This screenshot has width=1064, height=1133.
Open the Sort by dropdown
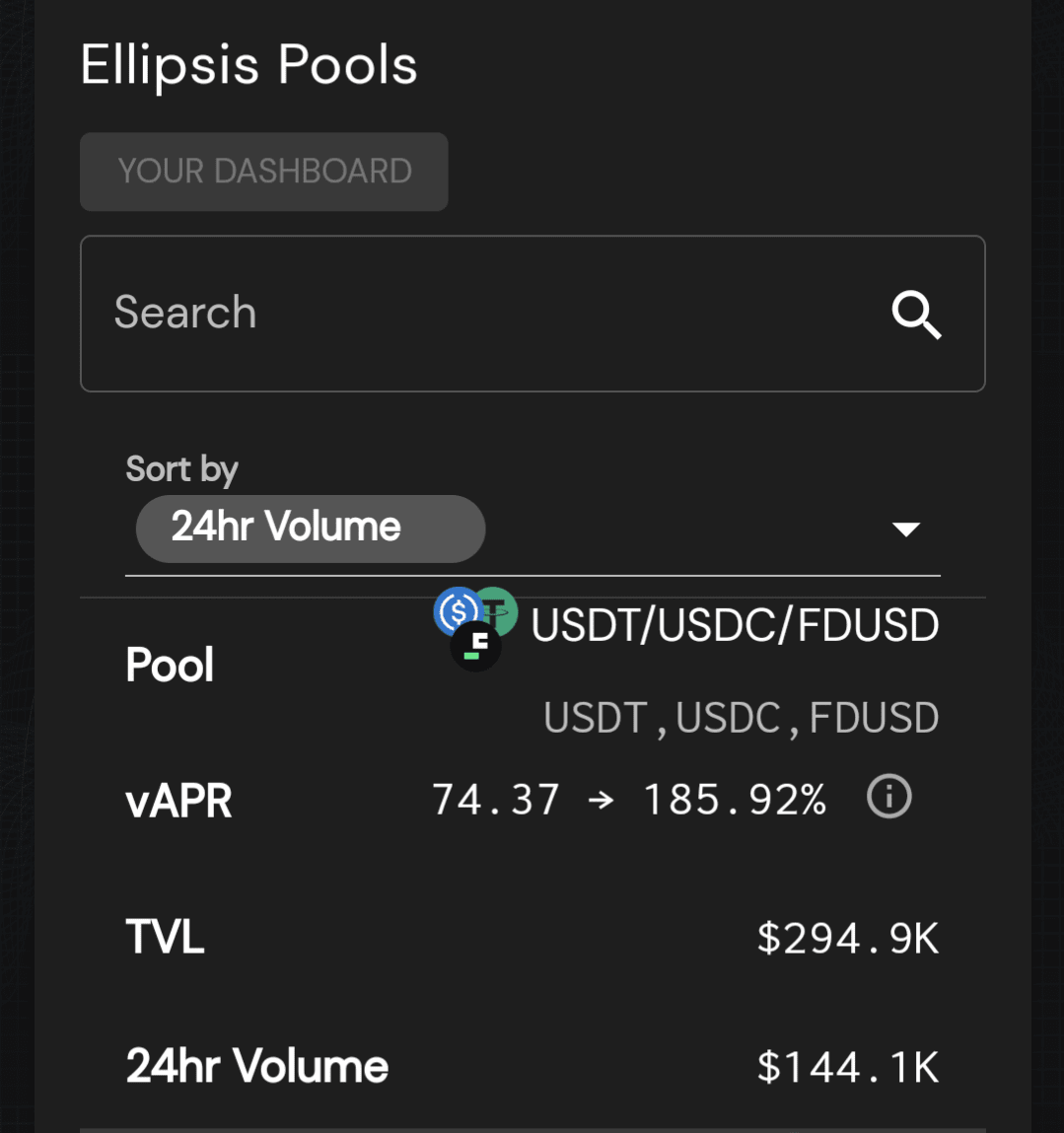point(532,529)
